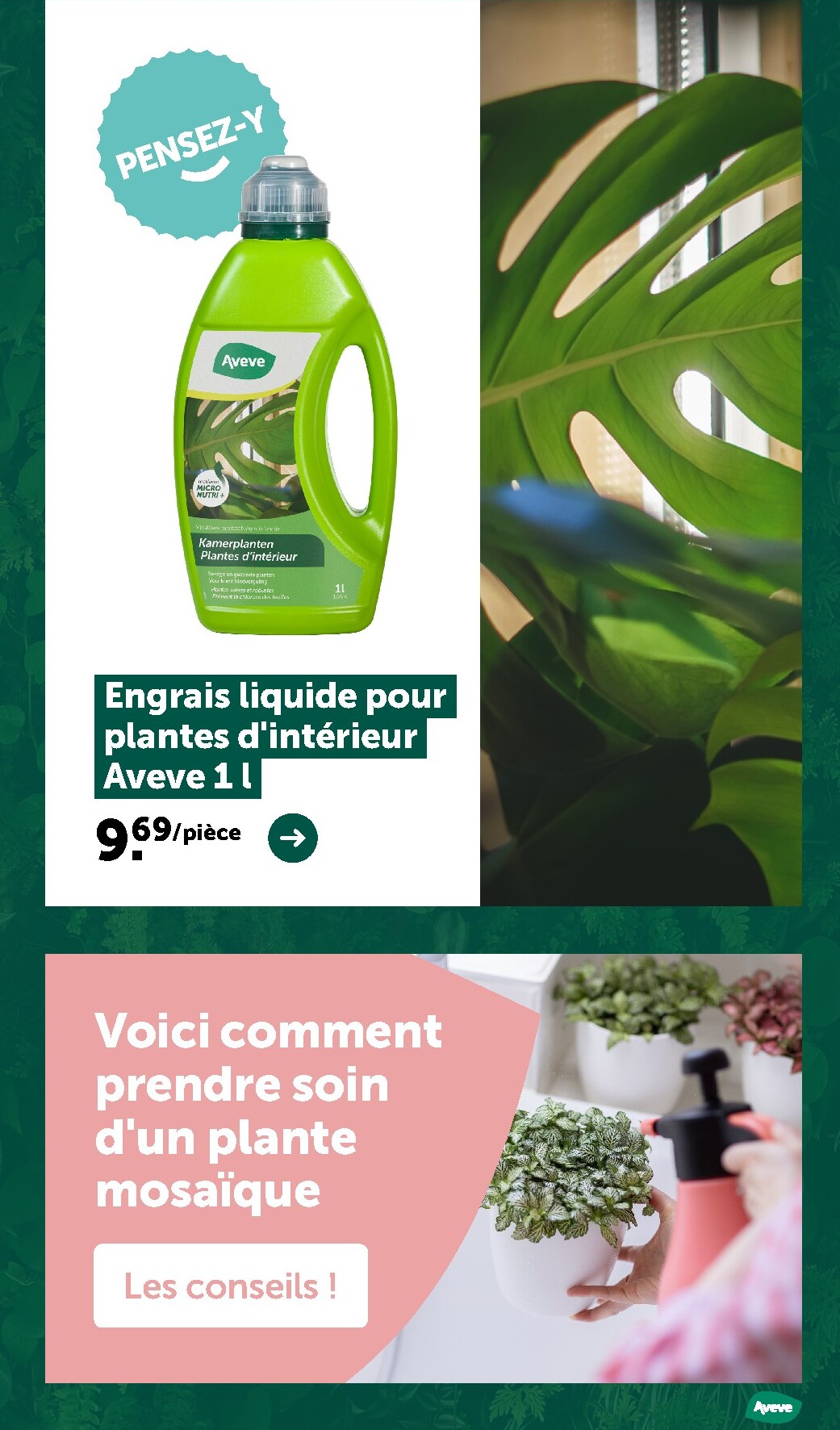The width and height of the screenshot is (840, 1430).
Task: Tap the 'Les conseils !' button
Action: point(231,1286)
